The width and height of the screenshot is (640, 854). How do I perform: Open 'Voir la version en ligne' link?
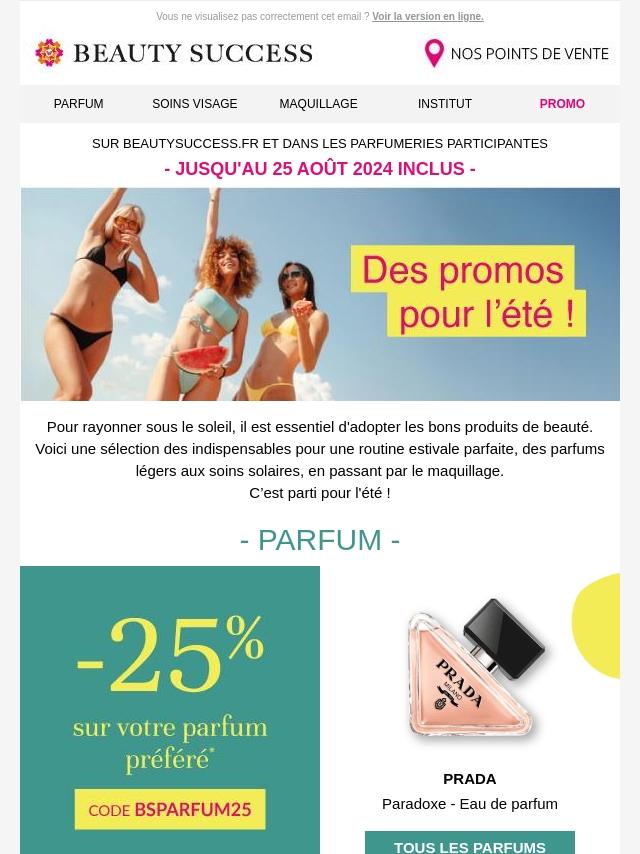[x=427, y=17]
